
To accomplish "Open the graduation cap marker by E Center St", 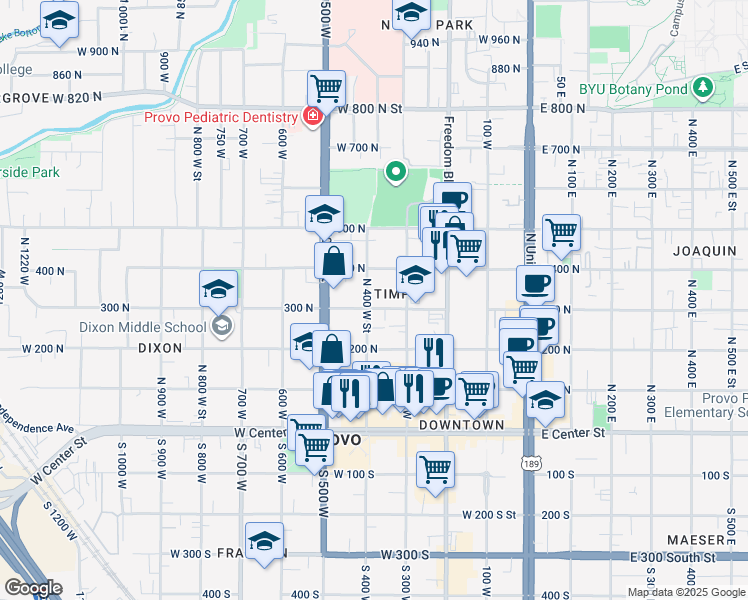I will (x=545, y=400).
